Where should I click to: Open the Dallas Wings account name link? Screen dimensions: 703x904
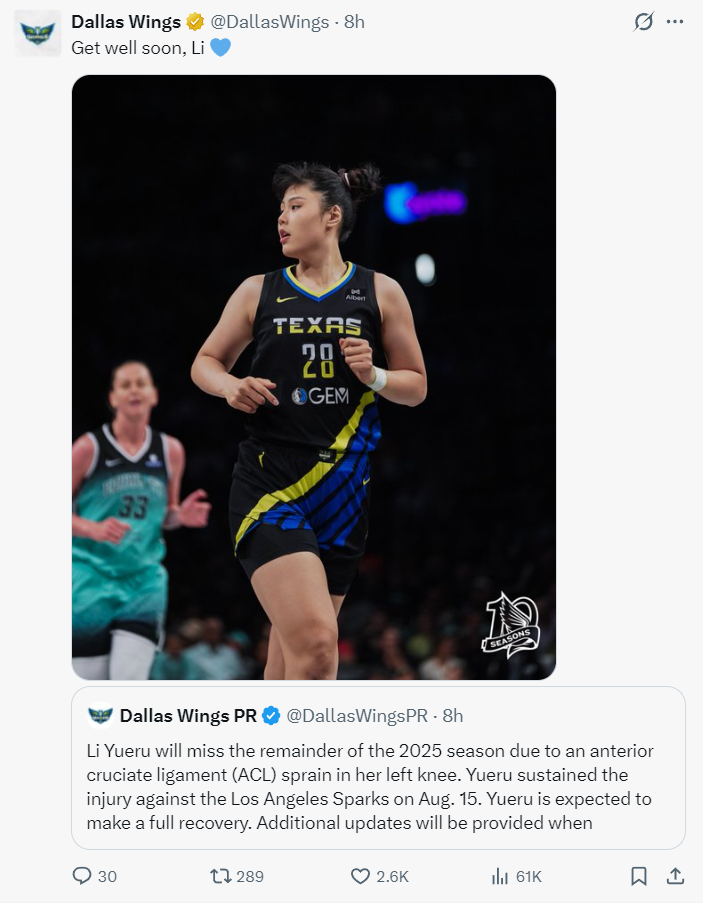[x=126, y=22]
